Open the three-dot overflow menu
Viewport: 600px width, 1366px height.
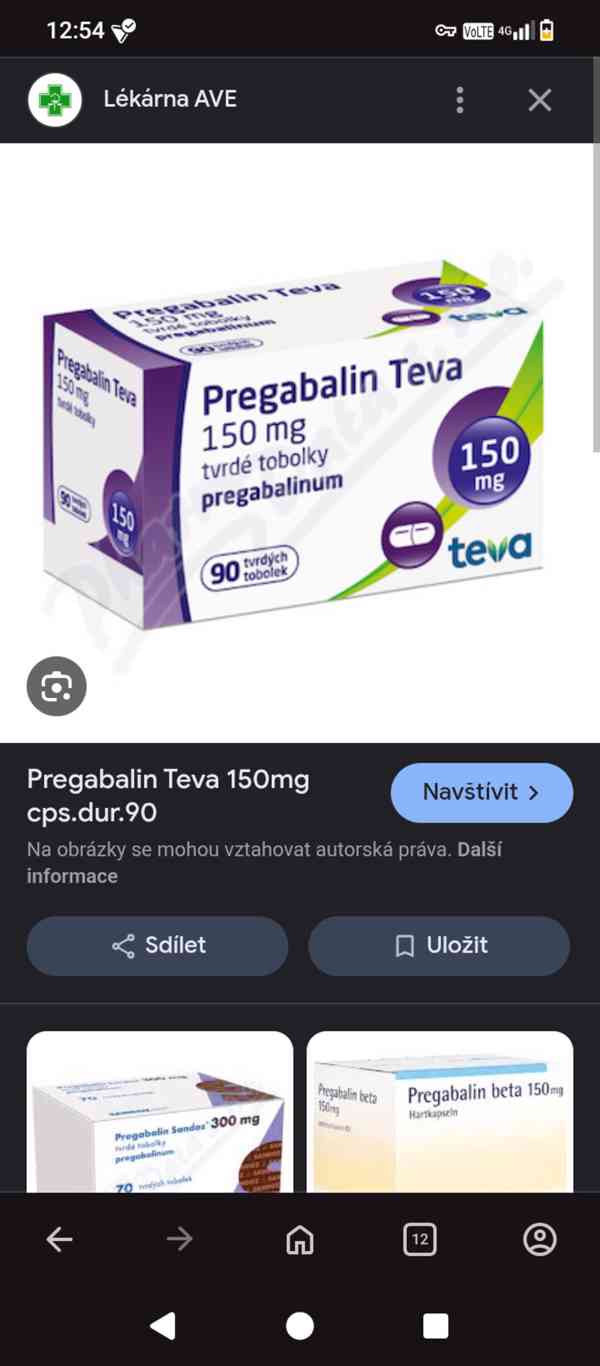click(460, 100)
